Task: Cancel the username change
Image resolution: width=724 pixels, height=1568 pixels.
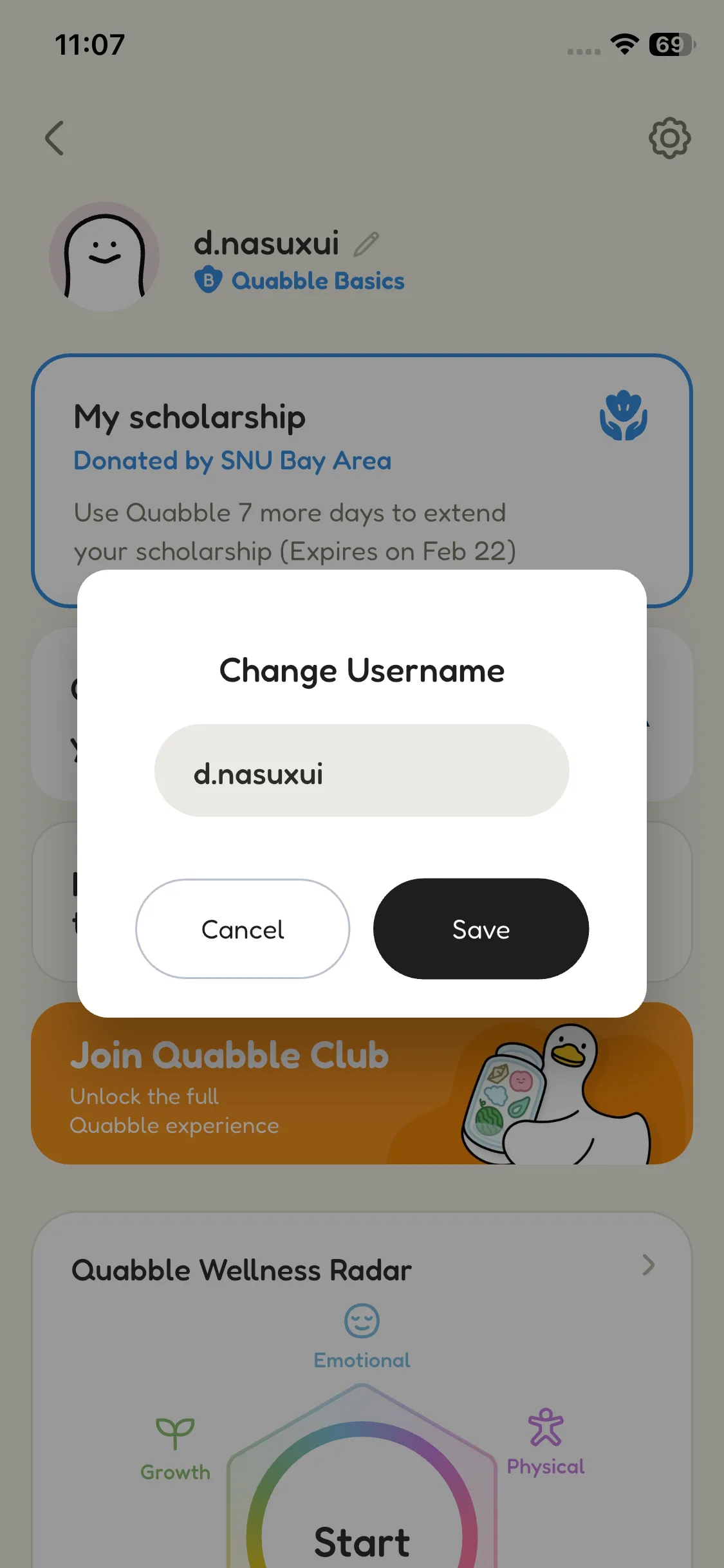Action: click(243, 929)
